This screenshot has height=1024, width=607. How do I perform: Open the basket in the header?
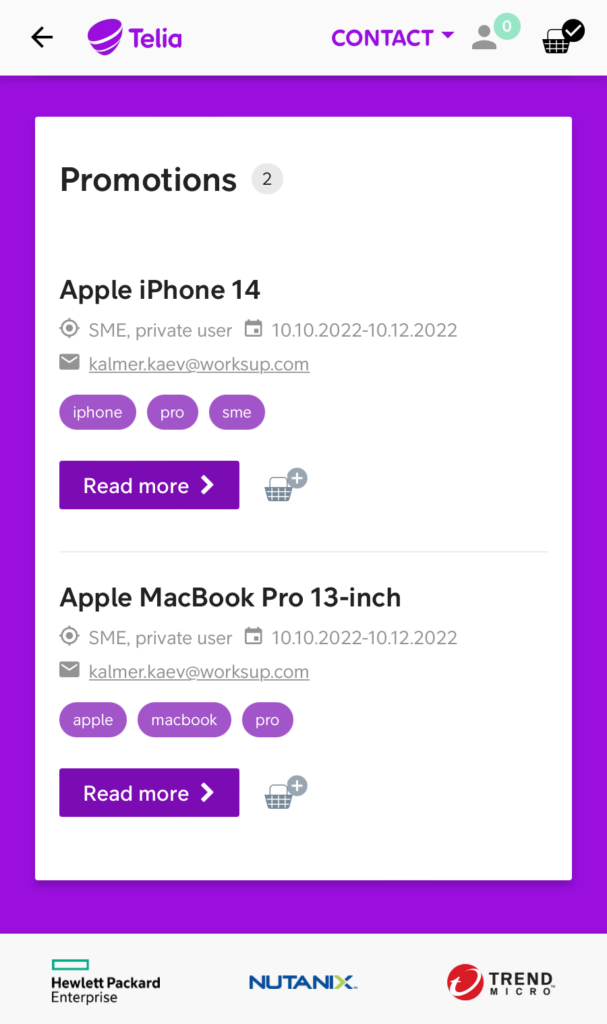point(562,37)
